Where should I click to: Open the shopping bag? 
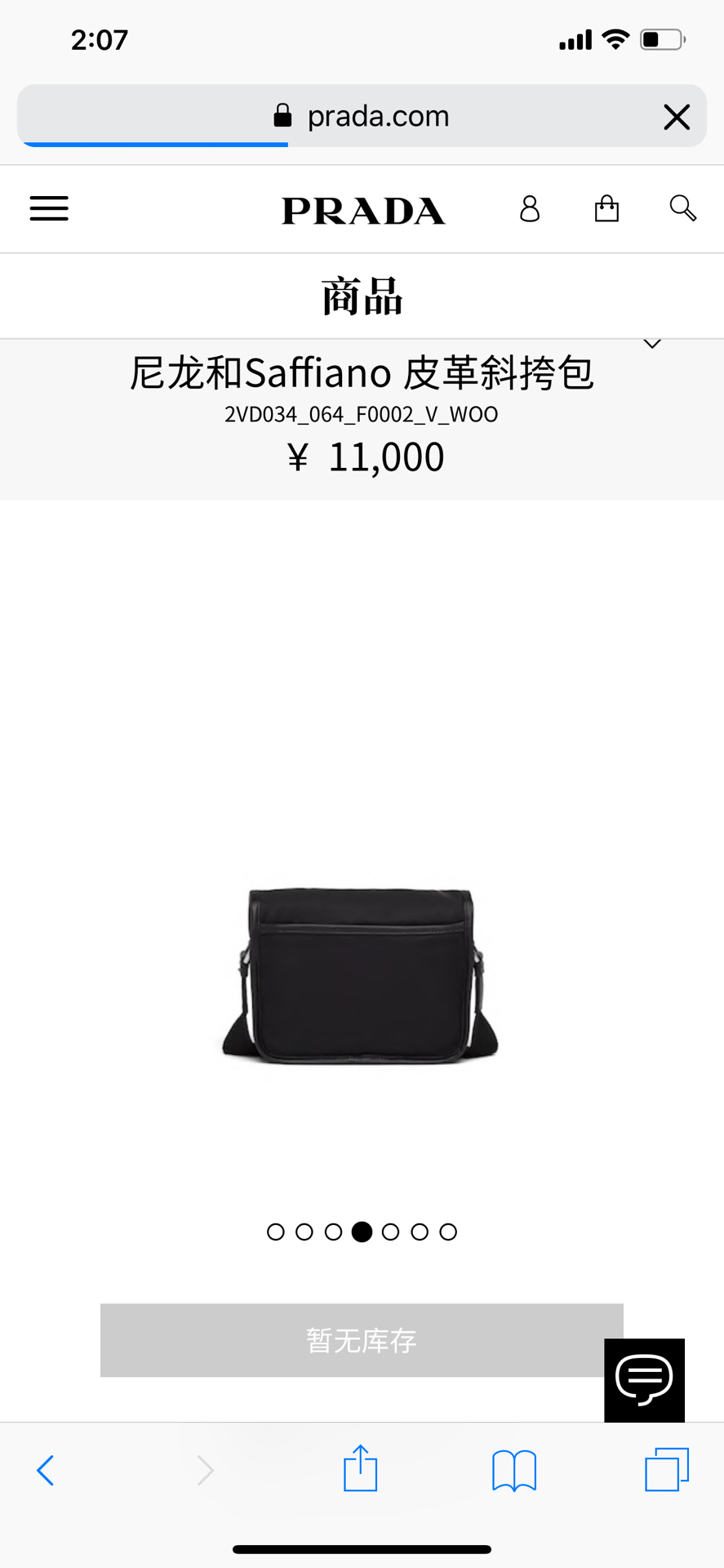[606, 209]
